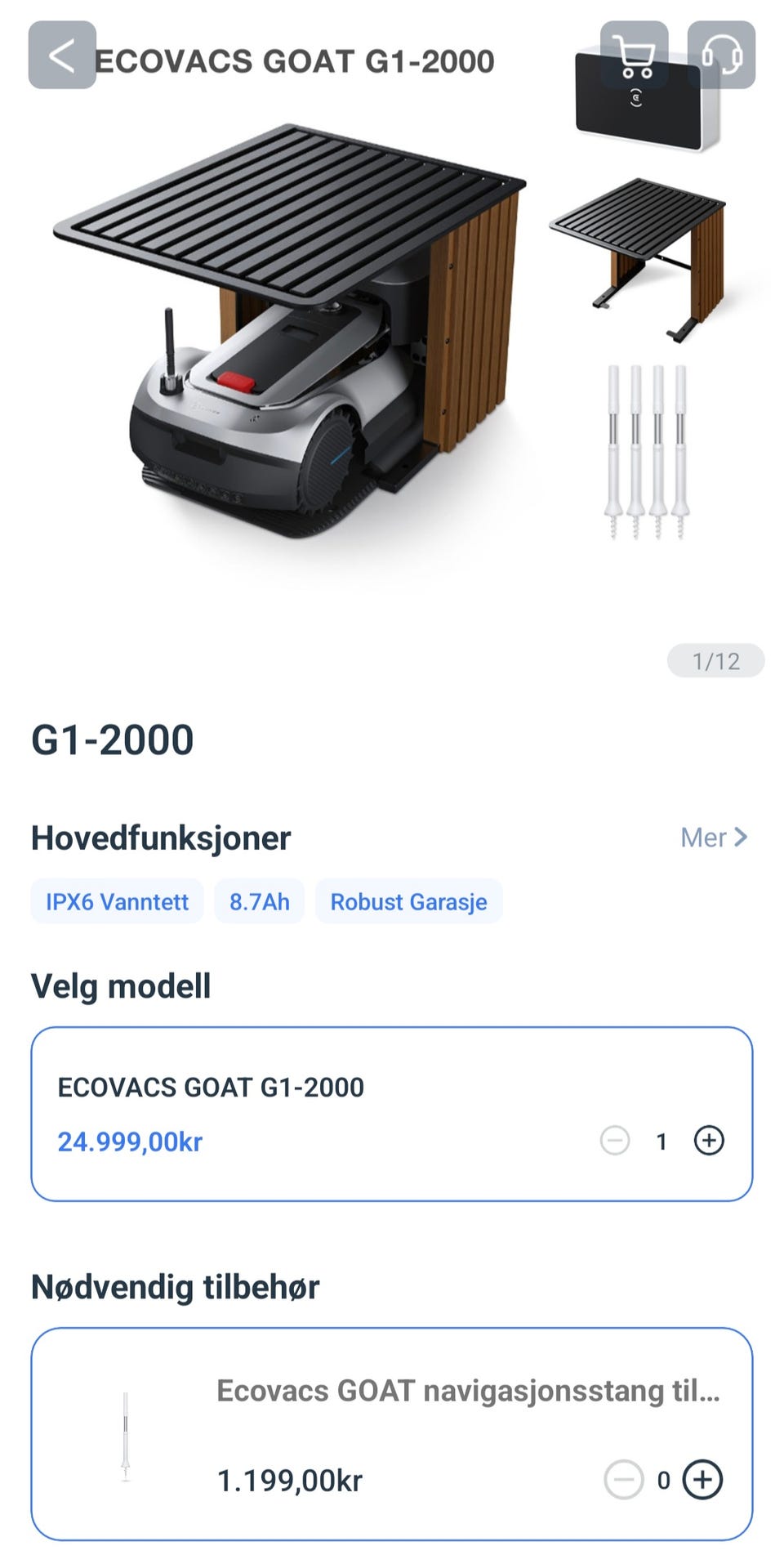Contact customer support via headset icon
Image resolution: width=784 pixels, height=1564 pixels.
pos(721,55)
